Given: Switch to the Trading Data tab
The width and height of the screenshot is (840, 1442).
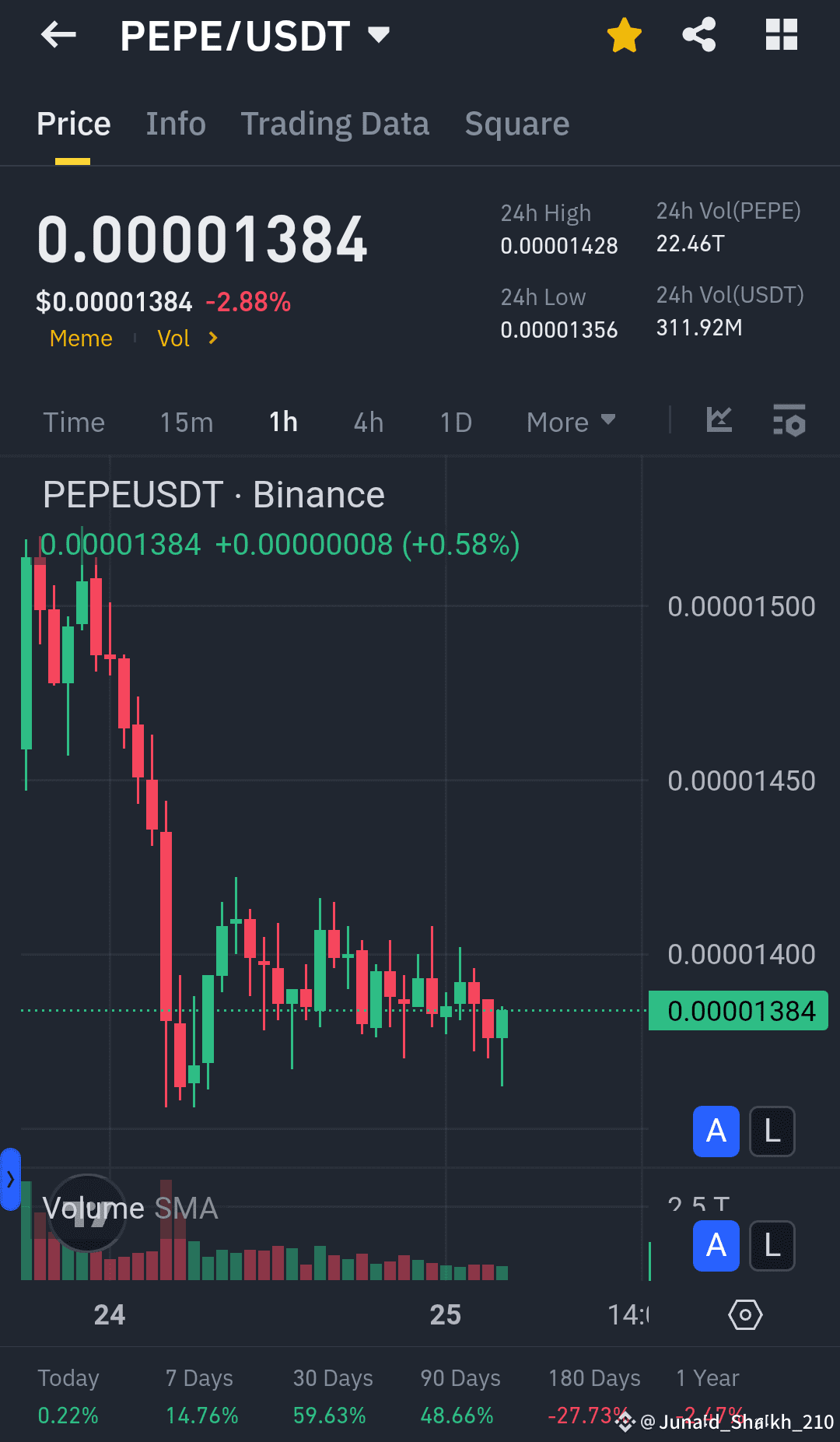Looking at the screenshot, I should pos(335,124).
